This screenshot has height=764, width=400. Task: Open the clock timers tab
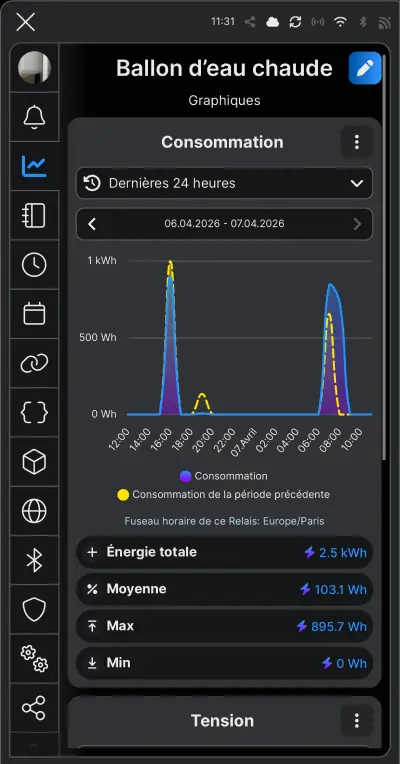tap(34, 265)
